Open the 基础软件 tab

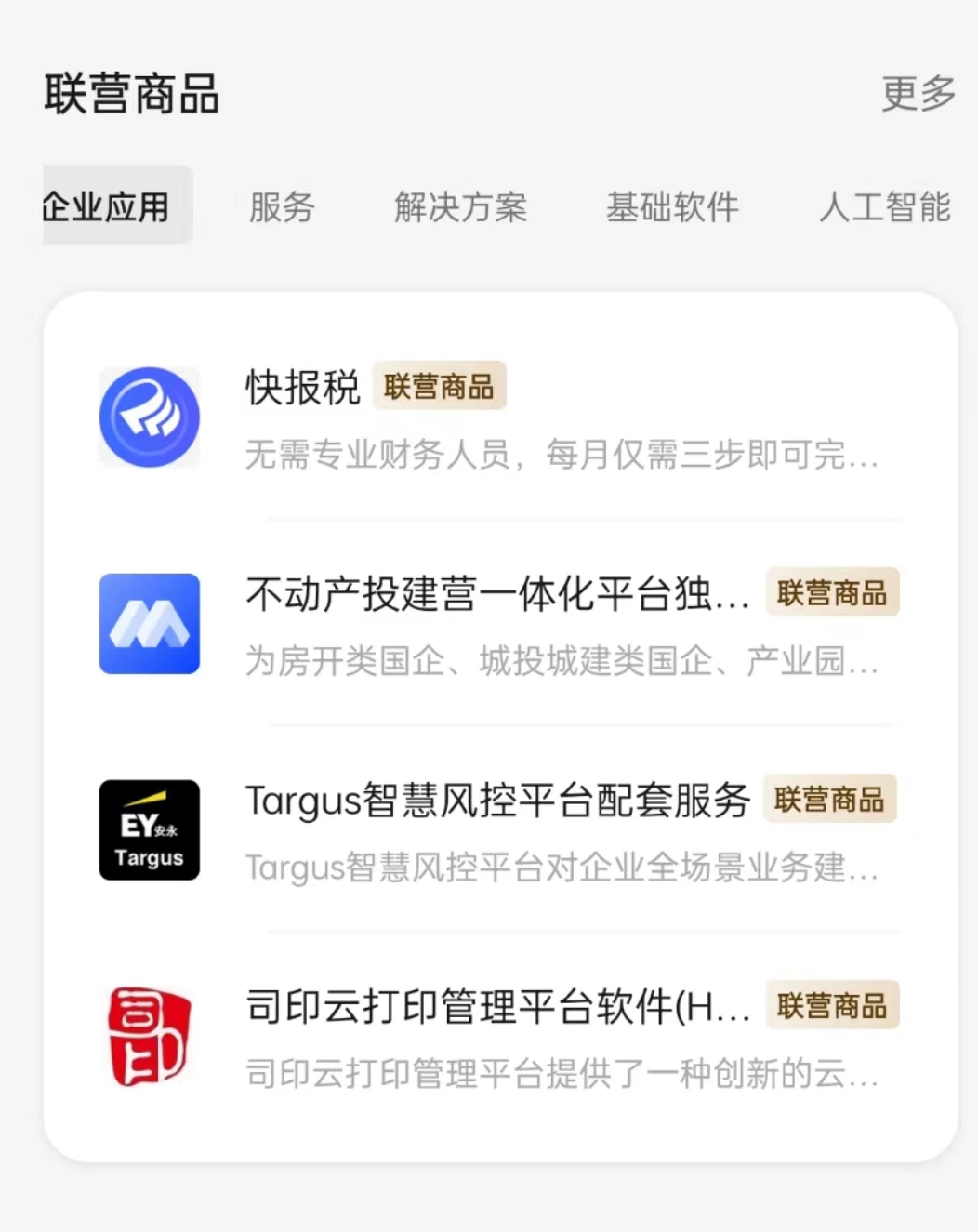pyautogui.click(x=672, y=206)
